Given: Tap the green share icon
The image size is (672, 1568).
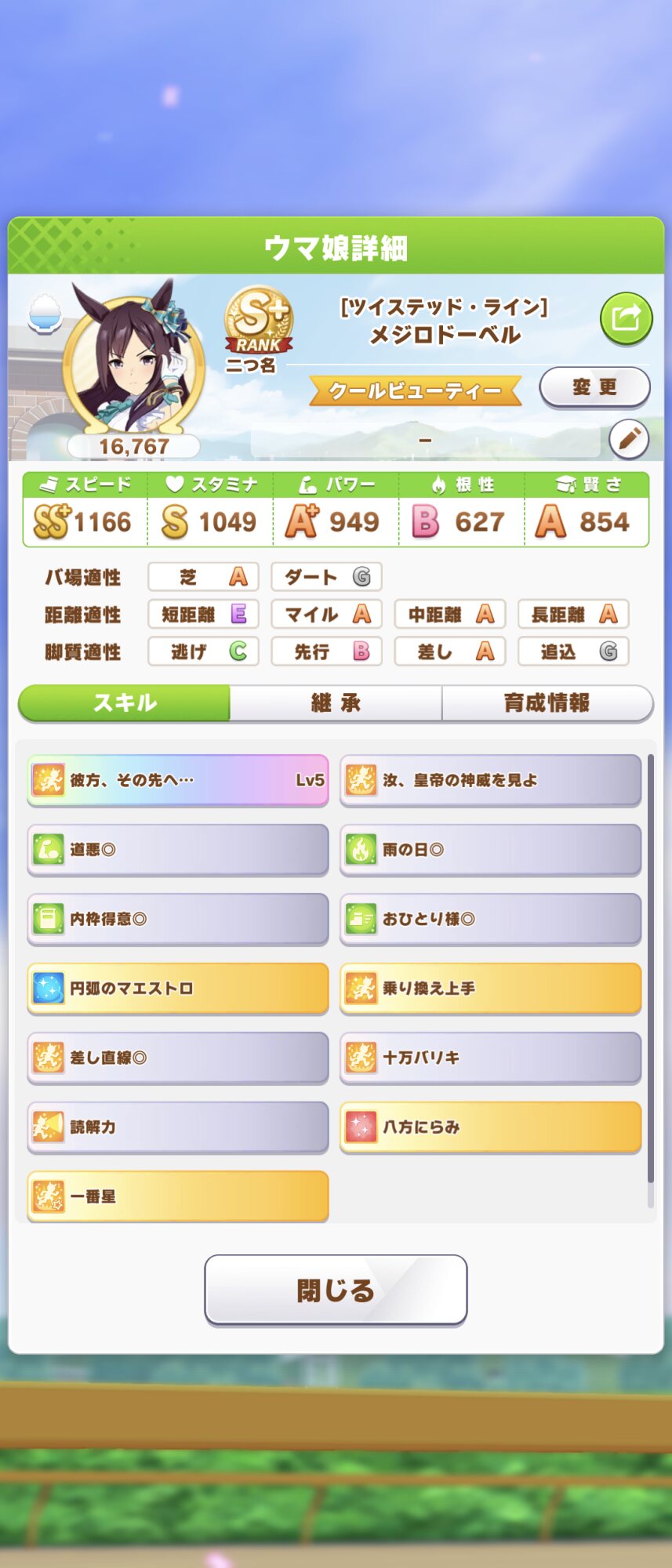Looking at the screenshot, I should (626, 318).
